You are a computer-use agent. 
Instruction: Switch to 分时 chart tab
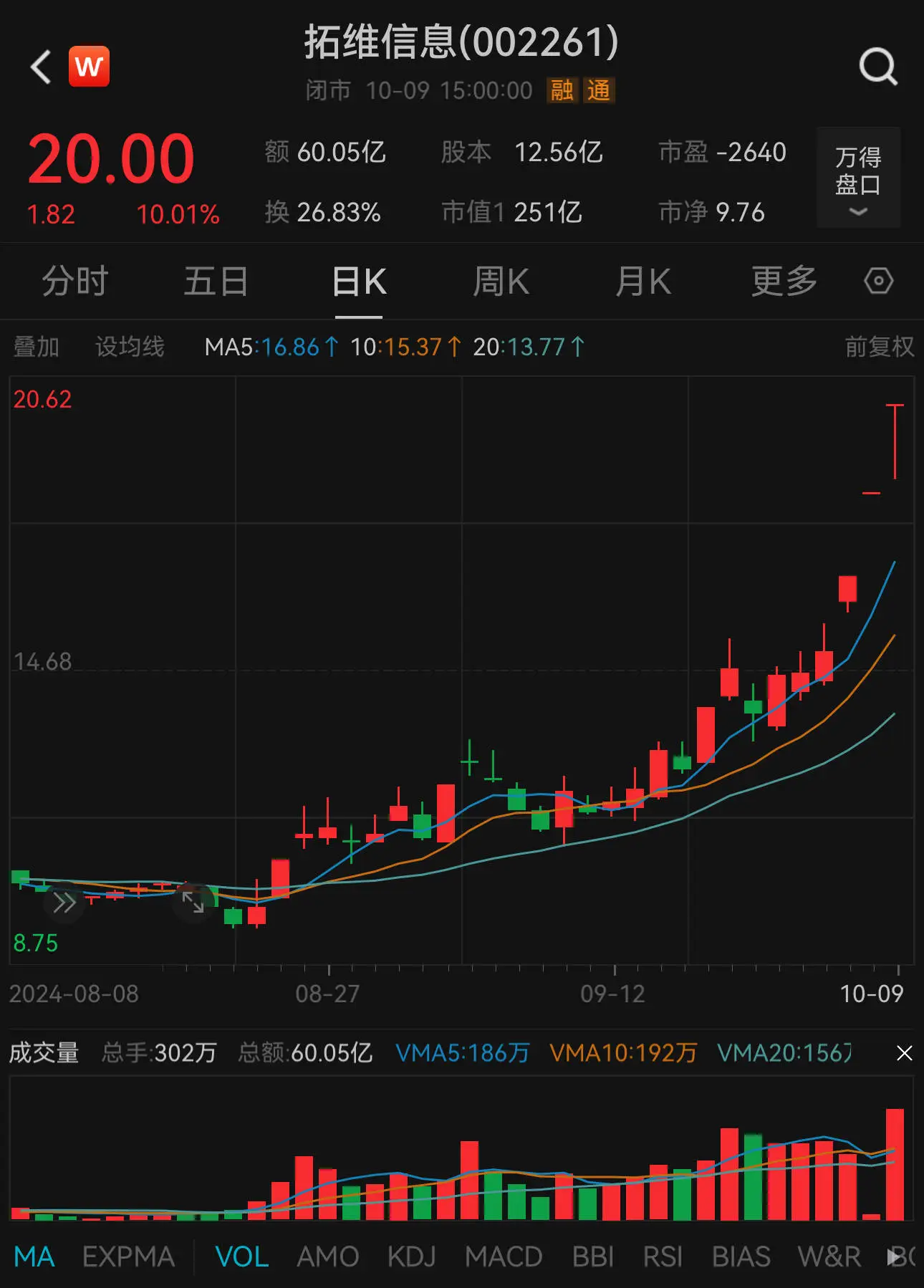pos(74,281)
